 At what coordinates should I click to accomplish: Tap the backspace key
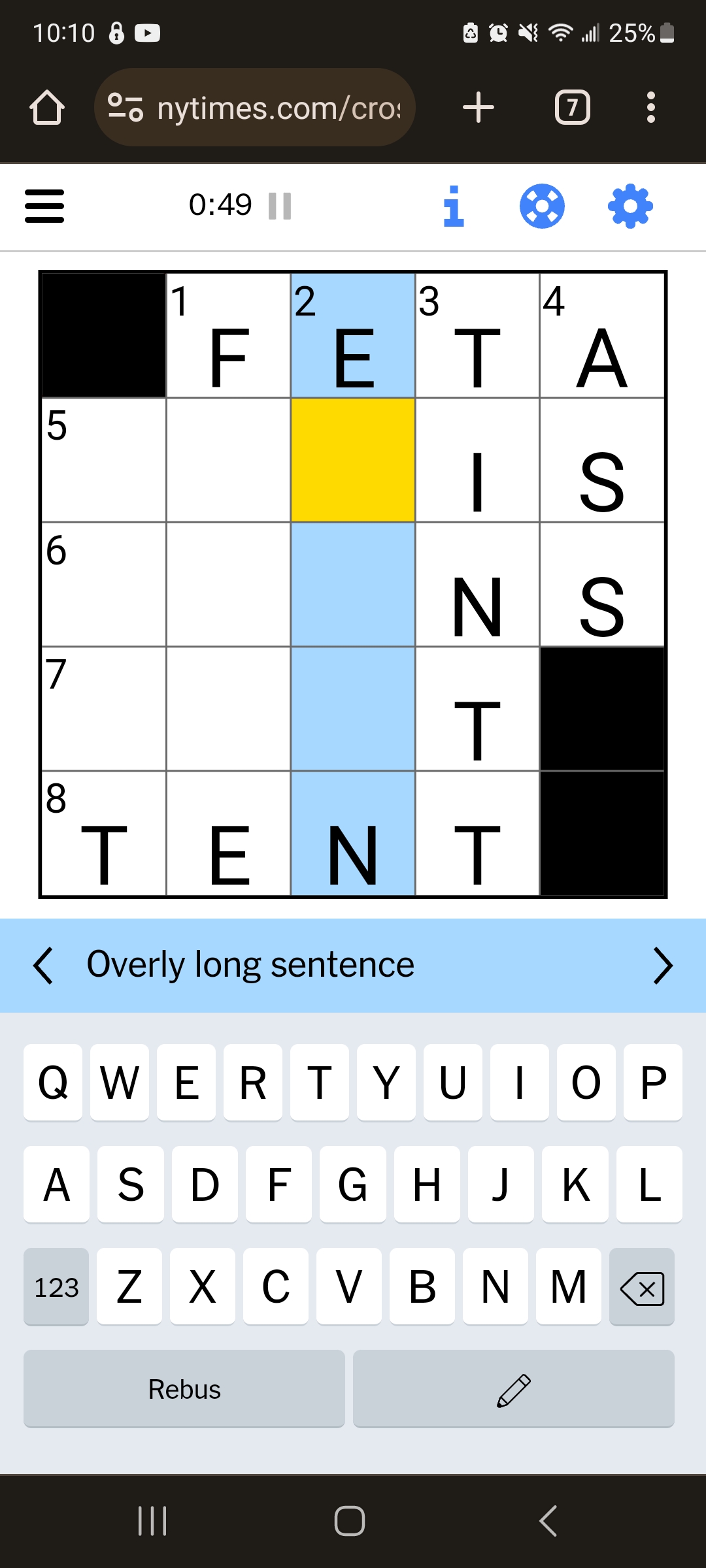642,1286
